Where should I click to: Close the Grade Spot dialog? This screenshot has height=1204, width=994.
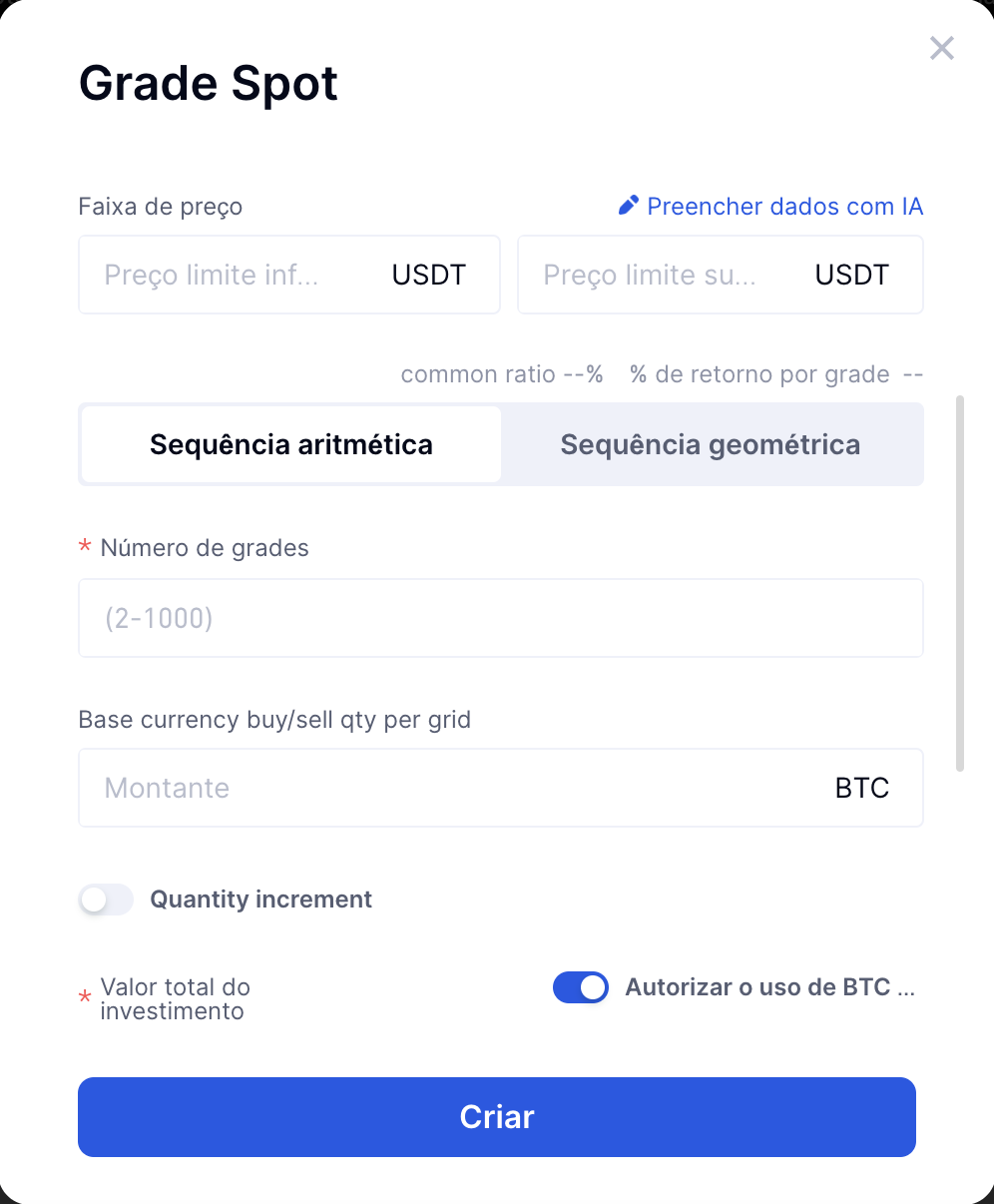pyautogui.click(x=941, y=48)
